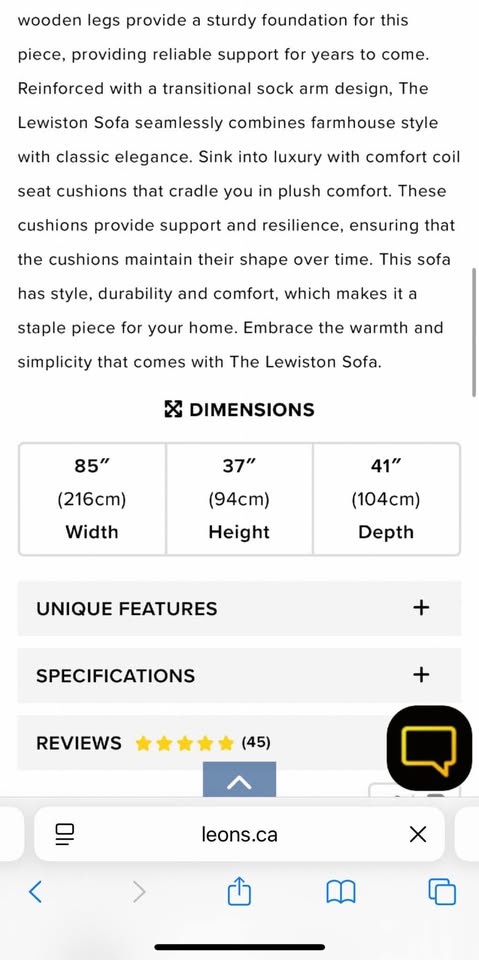Show all open Safari tabs
Viewport: 479px width, 960px height.
pyautogui.click(x=442, y=892)
